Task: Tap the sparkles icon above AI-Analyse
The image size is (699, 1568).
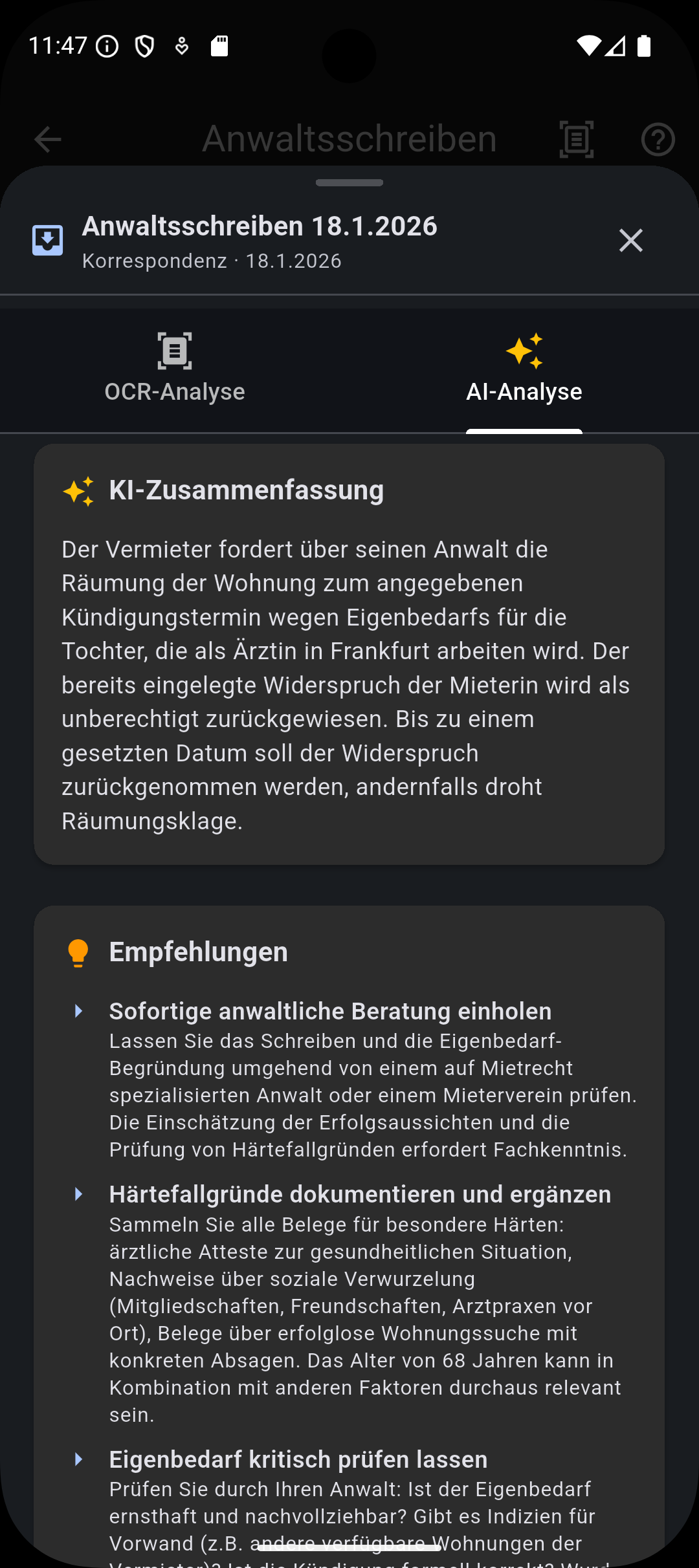Action: pos(524,351)
